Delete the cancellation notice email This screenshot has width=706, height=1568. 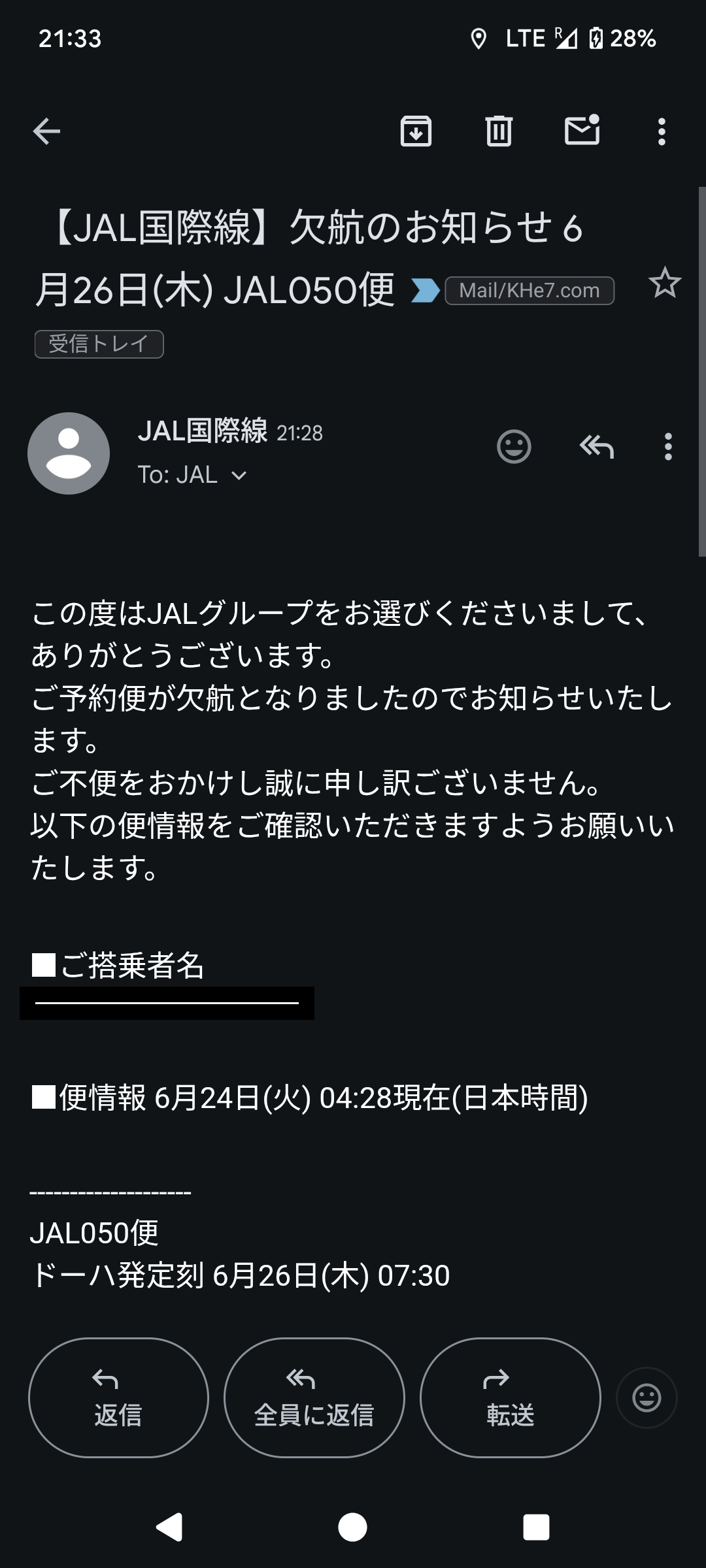498,131
